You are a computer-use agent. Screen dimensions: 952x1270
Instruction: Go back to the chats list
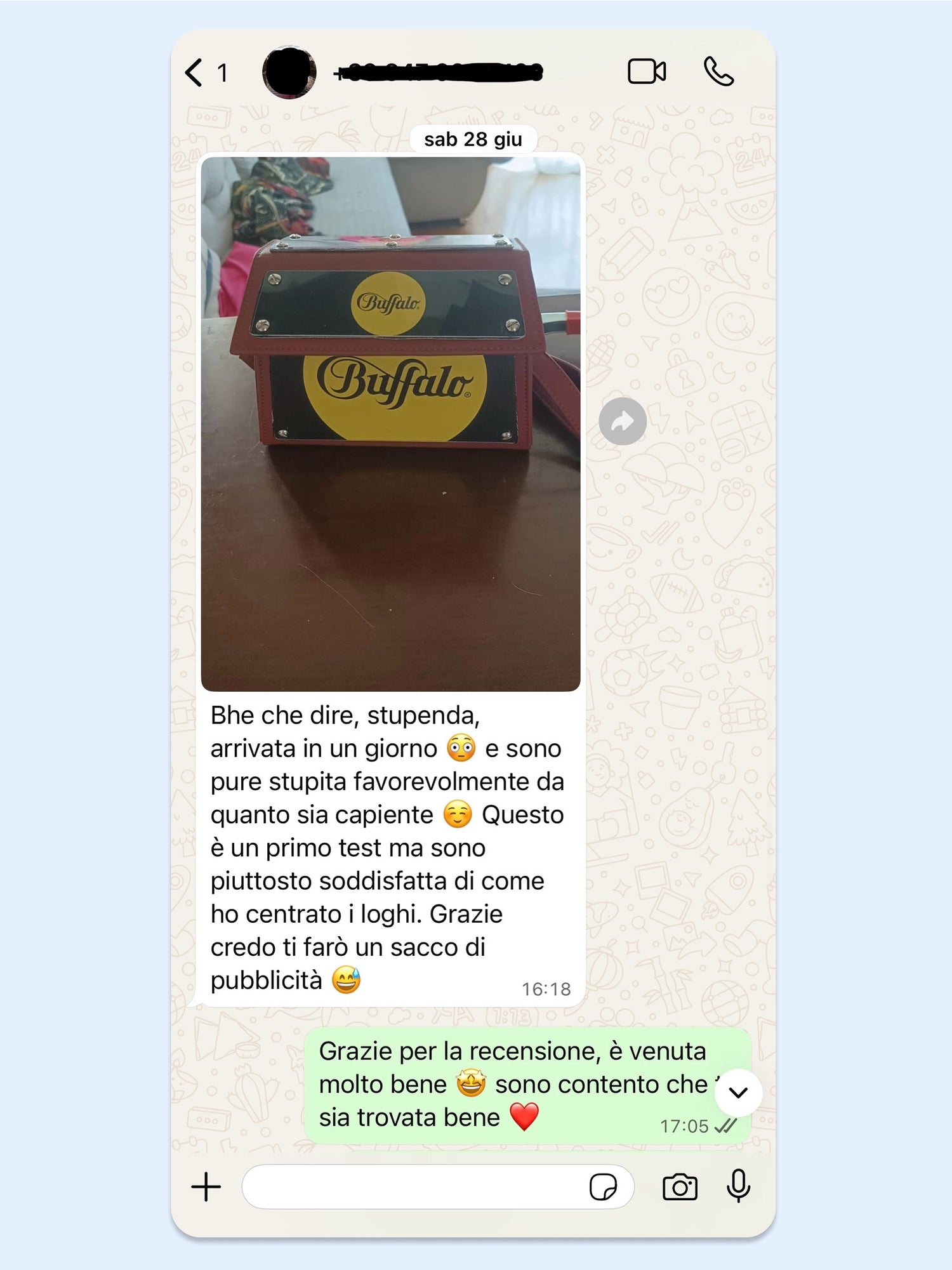tap(195, 72)
